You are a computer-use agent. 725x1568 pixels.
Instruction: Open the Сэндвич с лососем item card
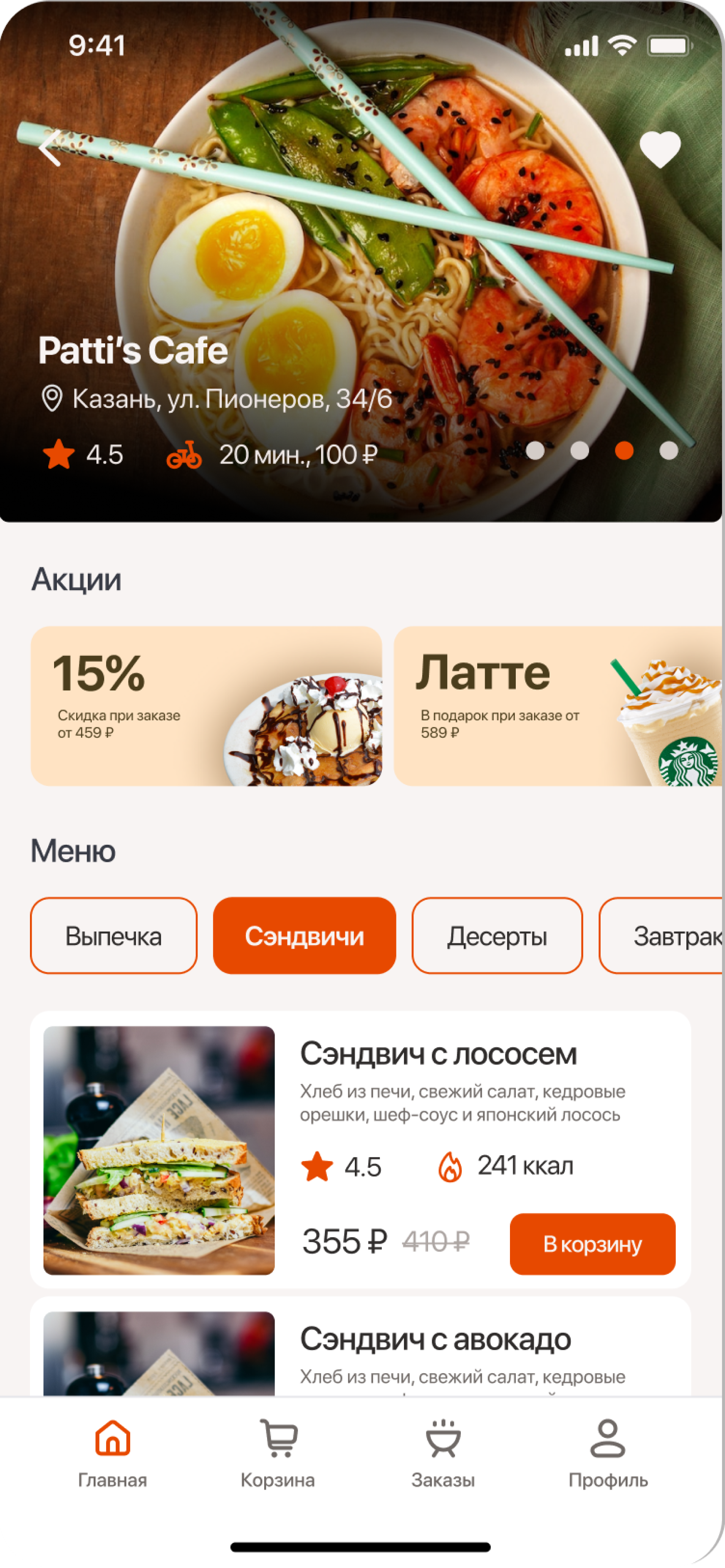(x=438, y=1054)
